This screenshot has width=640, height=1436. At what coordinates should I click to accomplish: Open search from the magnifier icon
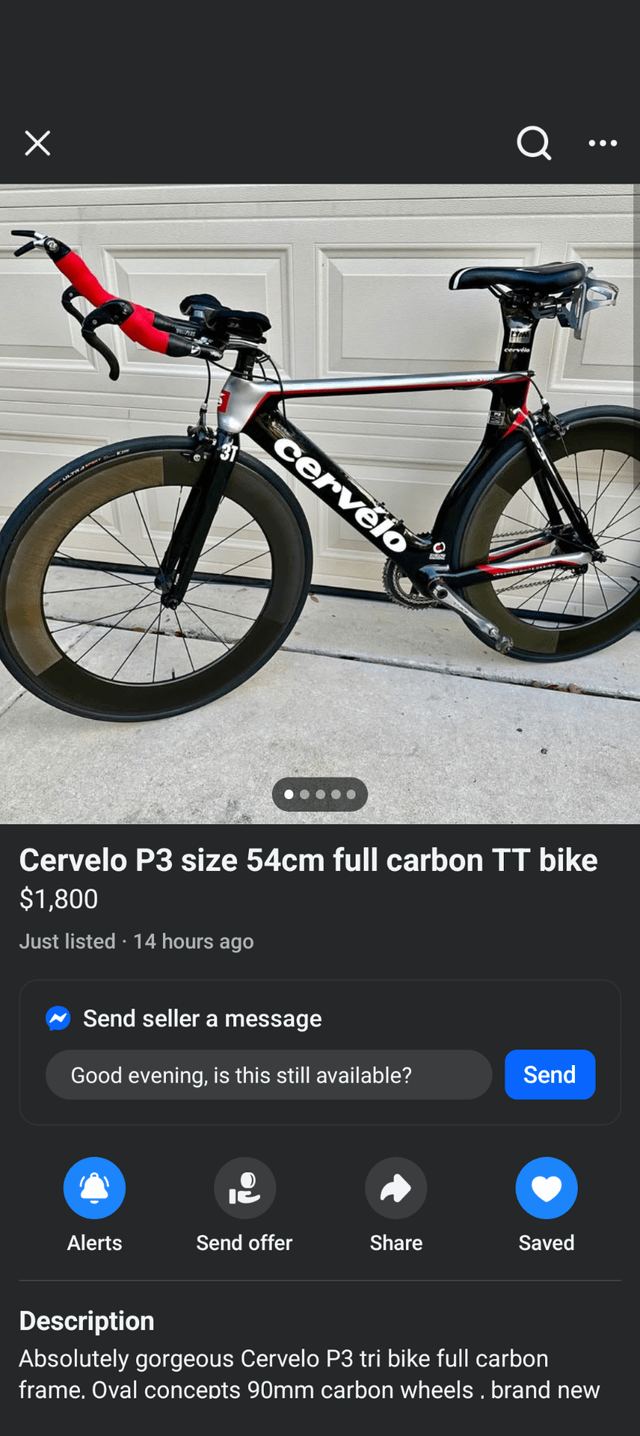pyautogui.click(x=533, y=144)
